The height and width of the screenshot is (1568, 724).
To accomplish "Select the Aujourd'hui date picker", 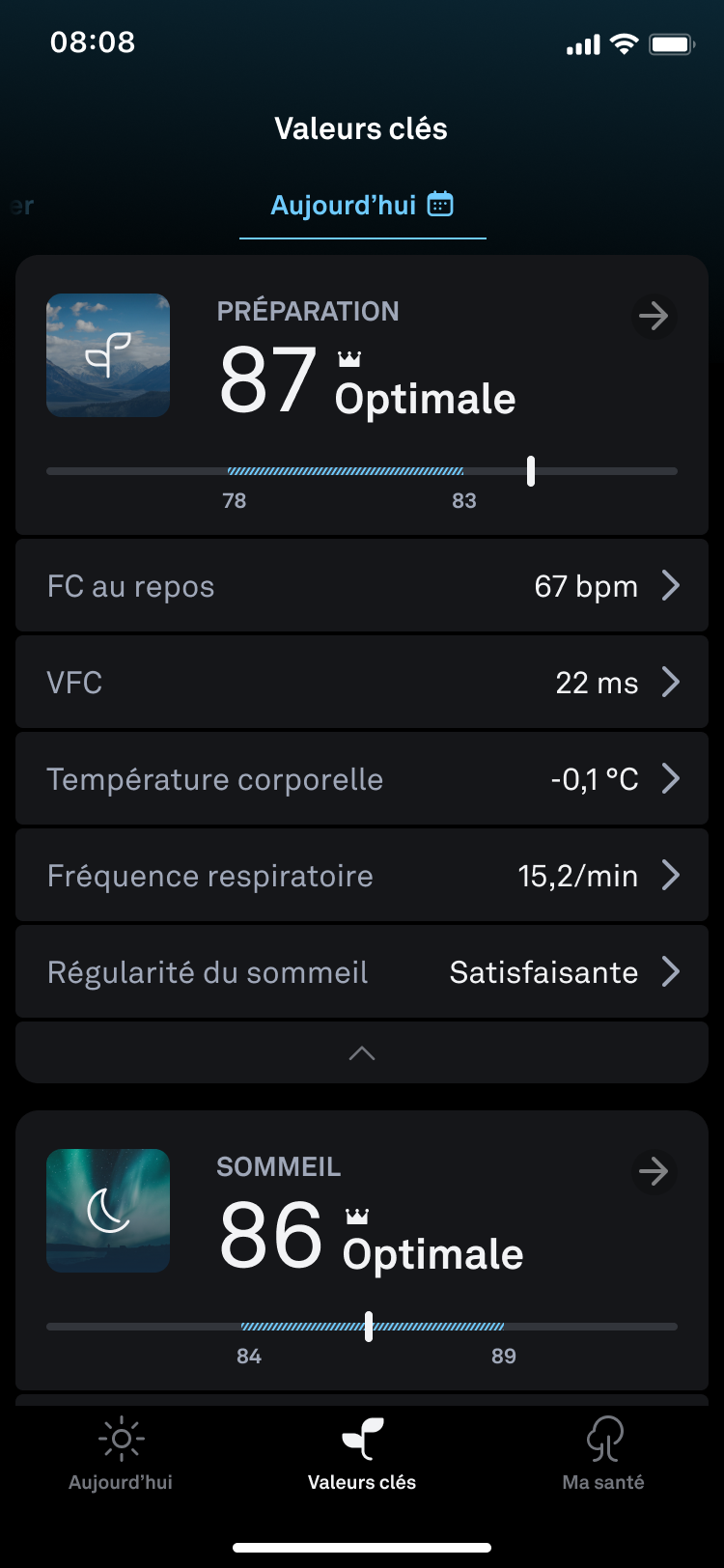I will coord(362,206).
